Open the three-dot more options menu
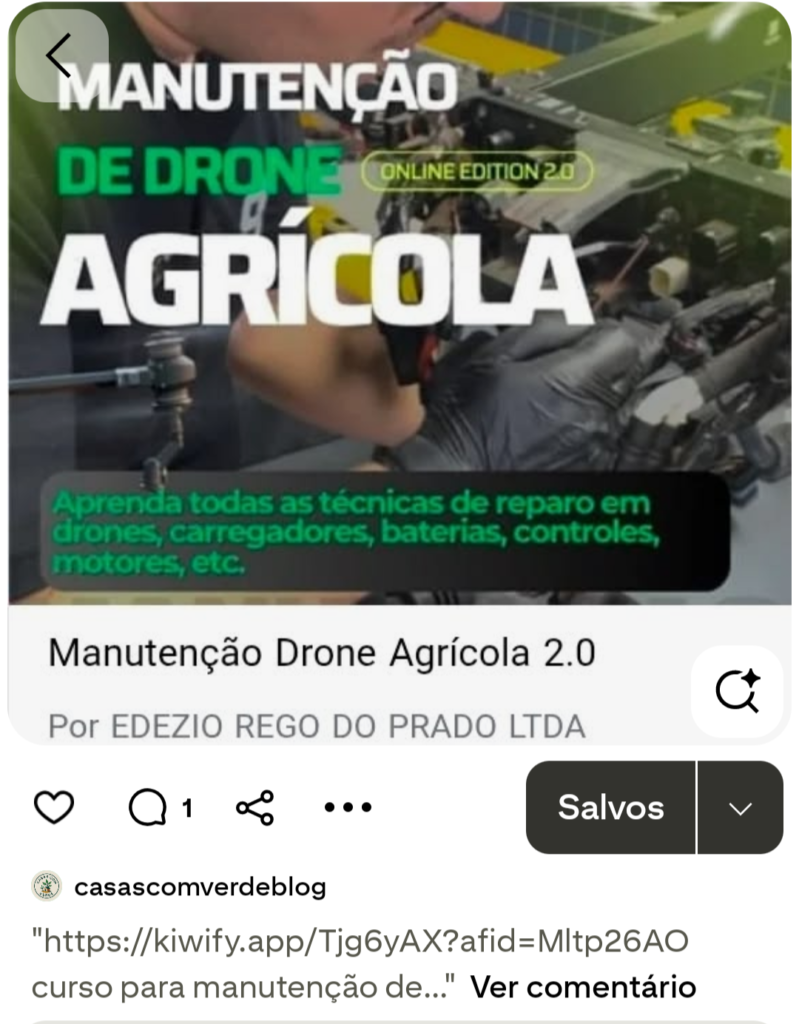 coord(348,807)
